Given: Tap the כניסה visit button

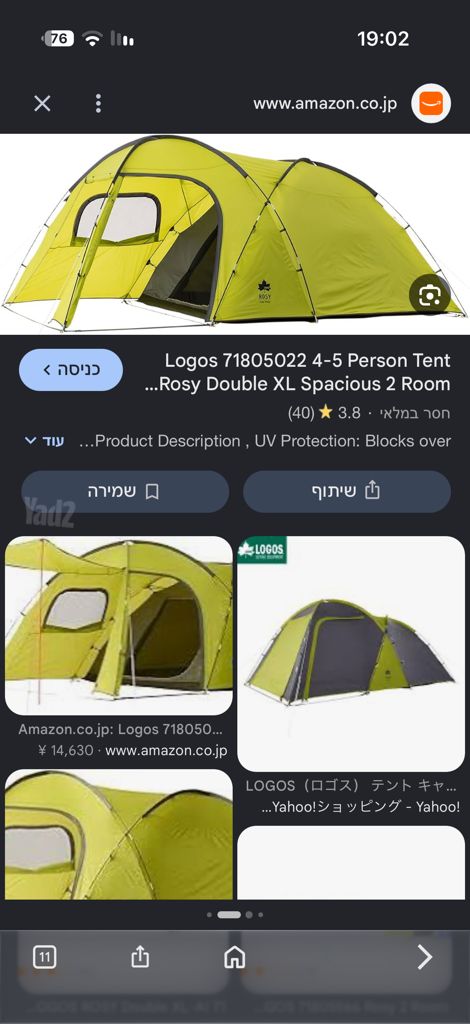Looking at the screenshot, I should 71,370.
